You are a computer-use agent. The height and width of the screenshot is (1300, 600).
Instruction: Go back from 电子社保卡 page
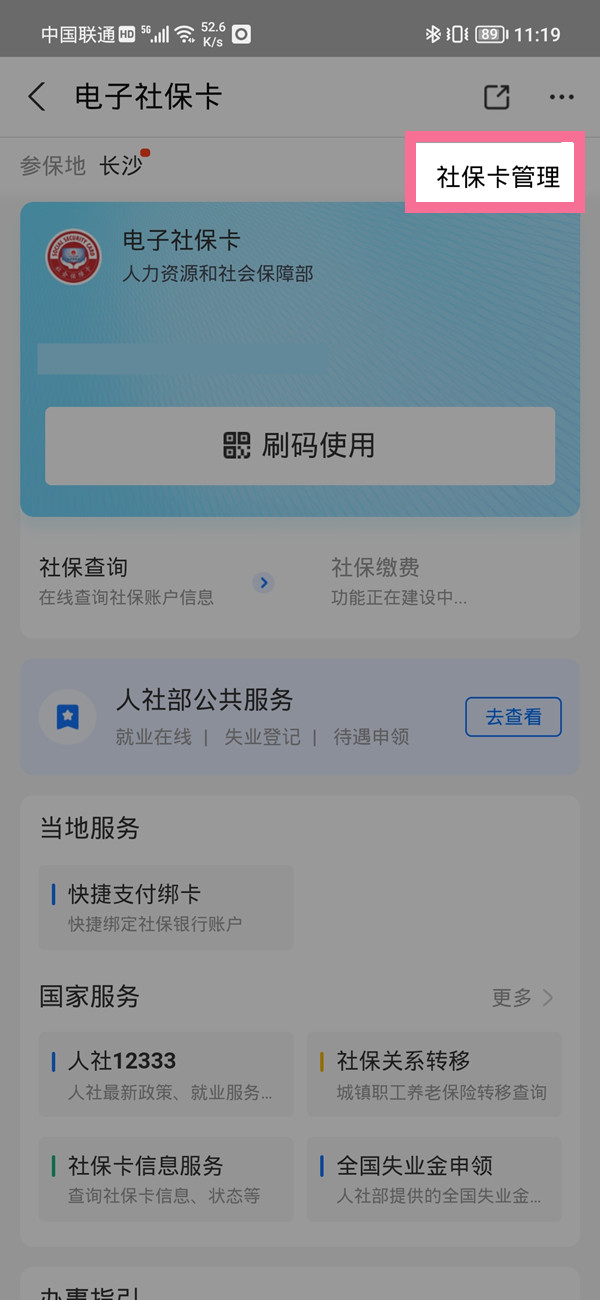[37, 97]
